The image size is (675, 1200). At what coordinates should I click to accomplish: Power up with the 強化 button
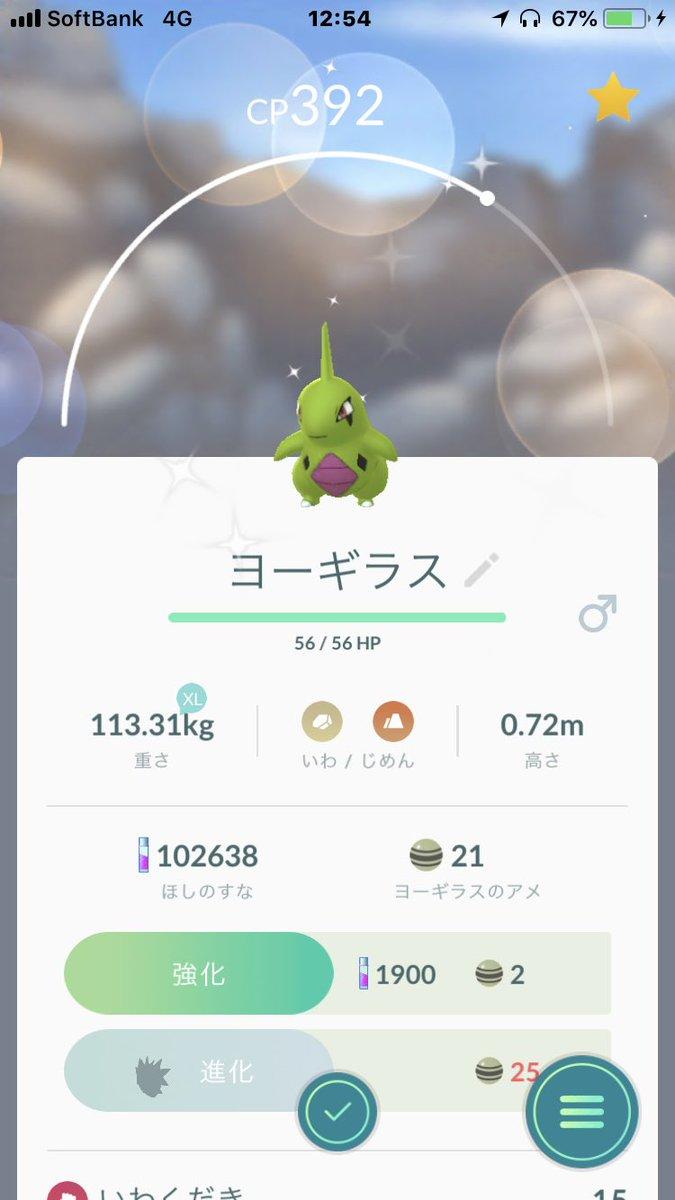198,974
